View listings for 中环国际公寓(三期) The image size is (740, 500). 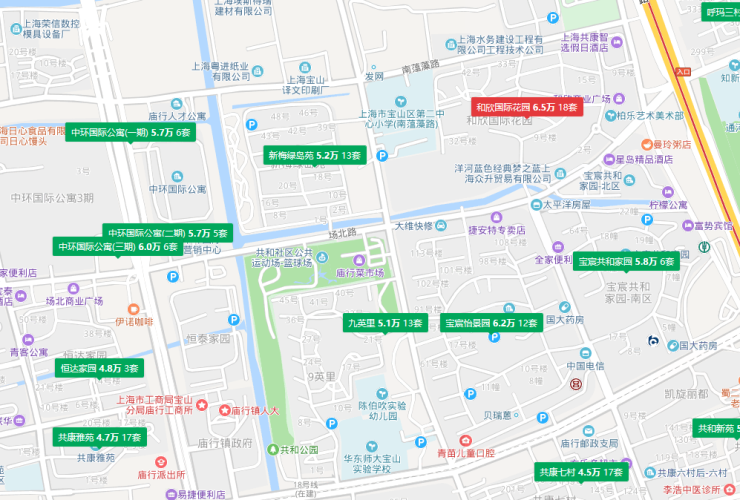[x=117, y=246]
